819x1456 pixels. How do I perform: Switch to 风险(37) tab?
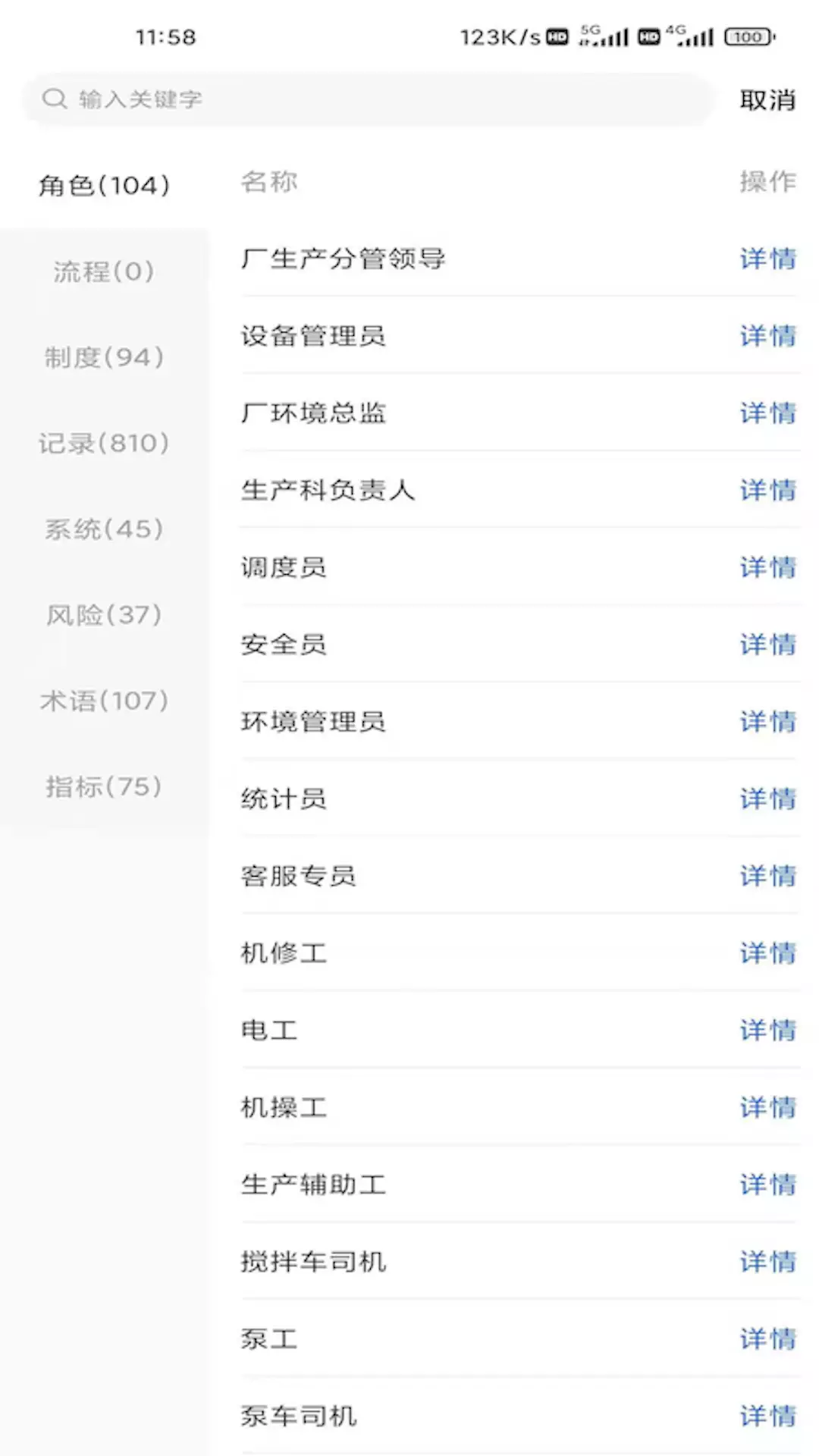104,614
